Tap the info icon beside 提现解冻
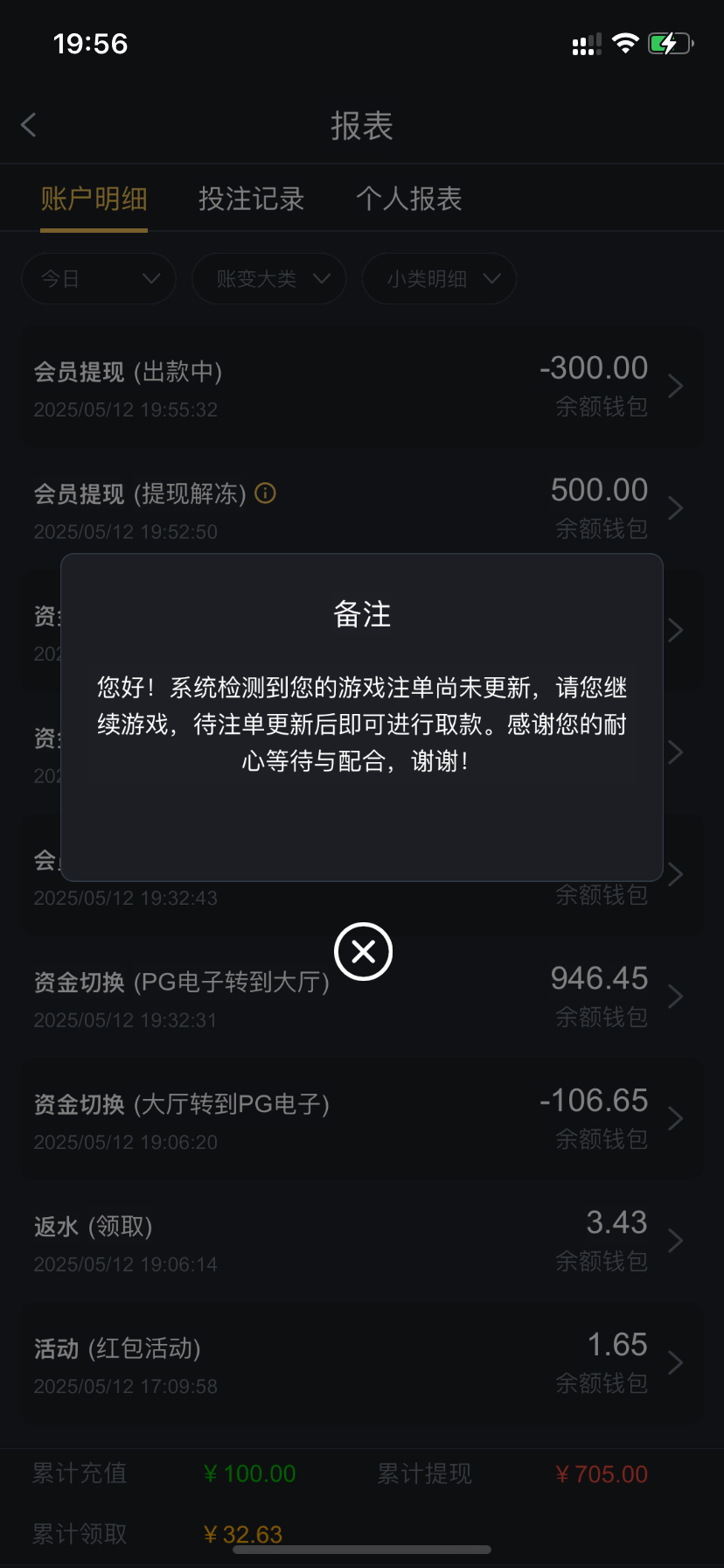 [264, 493]
